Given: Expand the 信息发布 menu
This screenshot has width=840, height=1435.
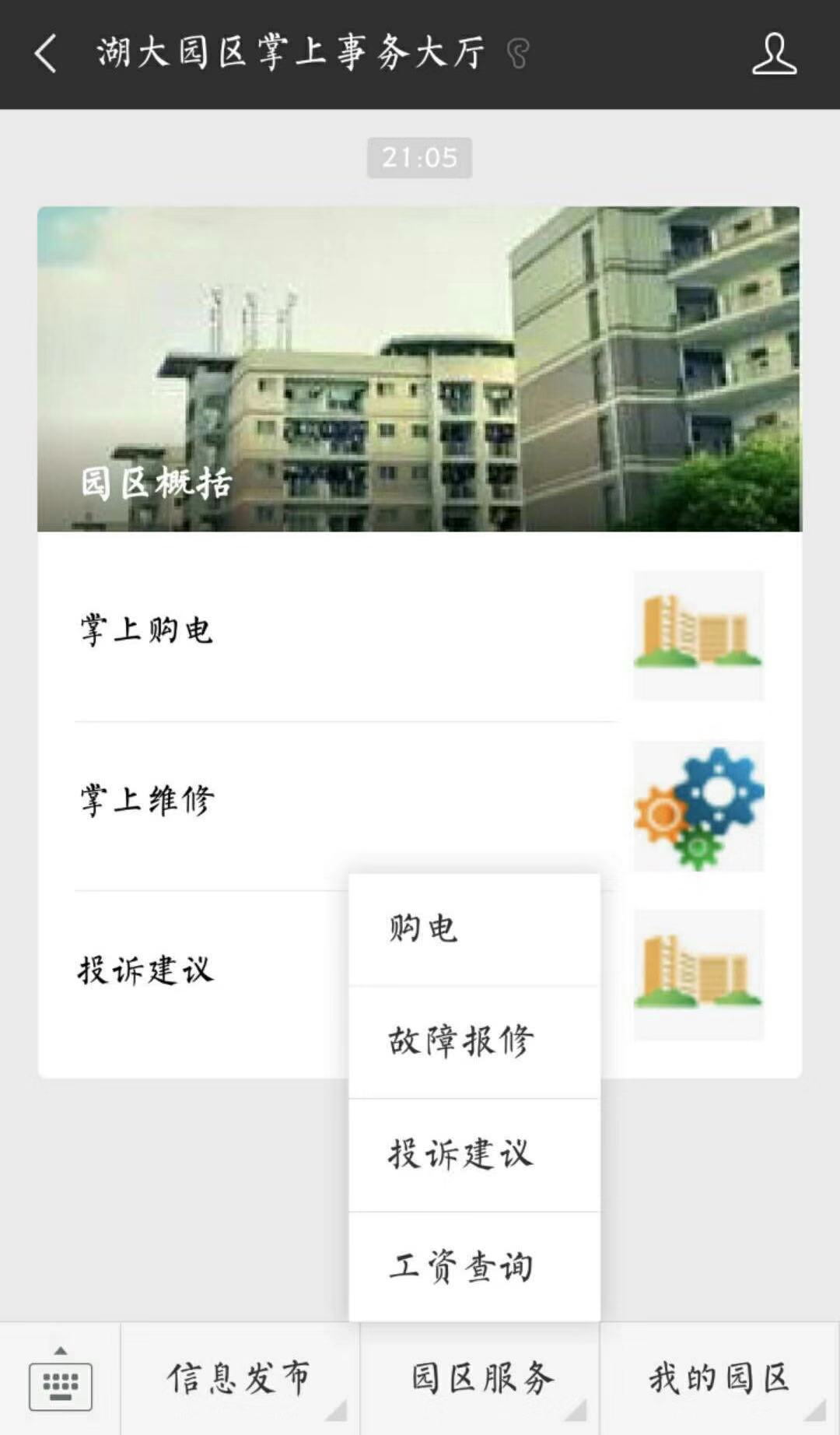Looking at the screenshot, I should (240, 1379).
